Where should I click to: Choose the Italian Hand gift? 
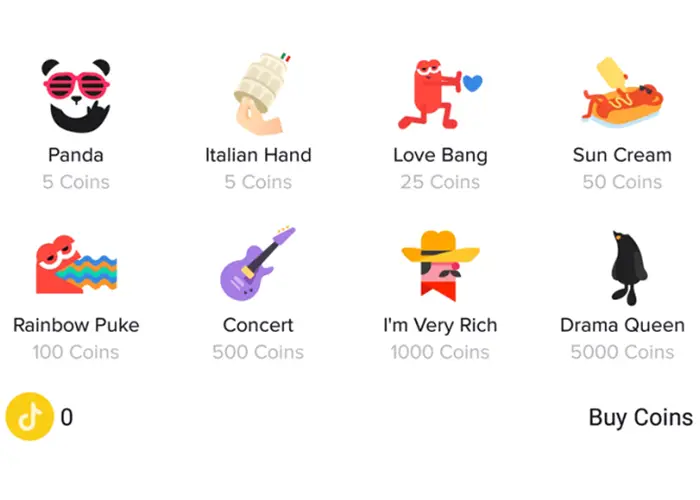click(258, 97)
